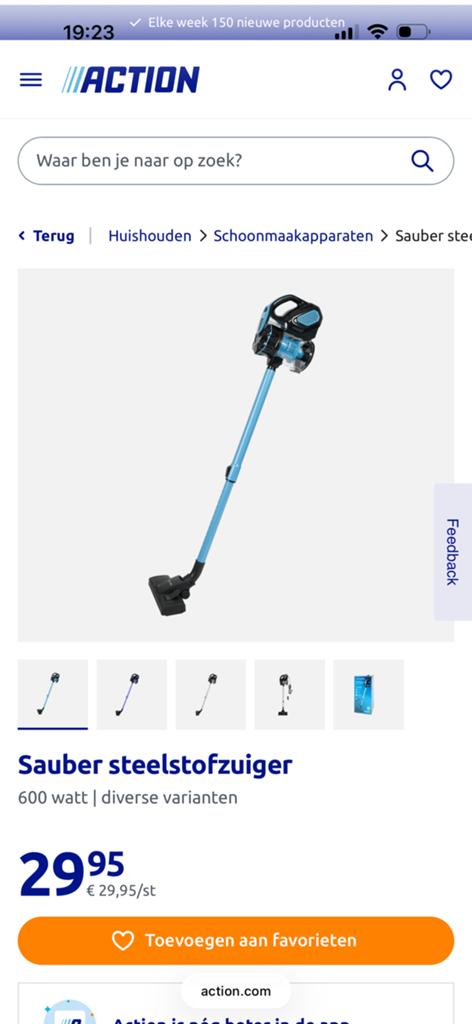This screenshot has width=472, height=1024.
Task: Open favorites heart in header
Action: click(441, 80)
